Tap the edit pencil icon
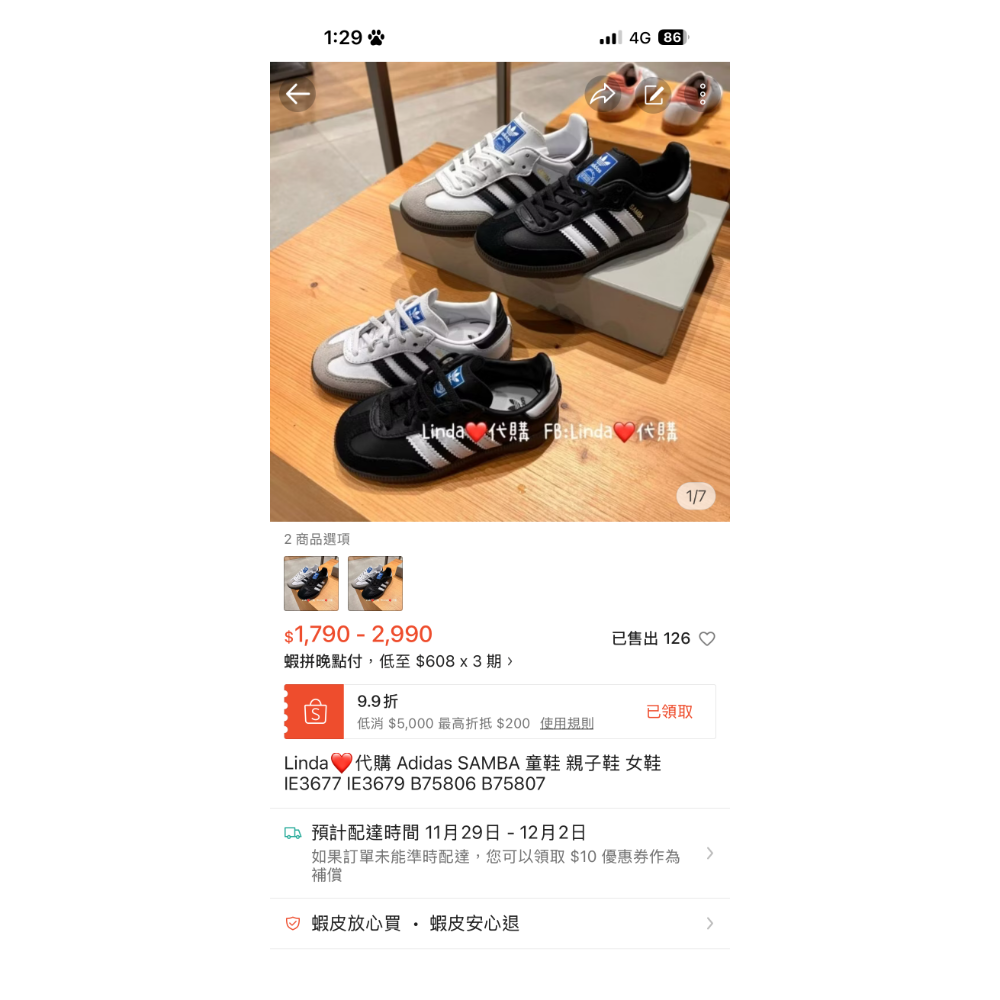 click(x=654, y=94)
